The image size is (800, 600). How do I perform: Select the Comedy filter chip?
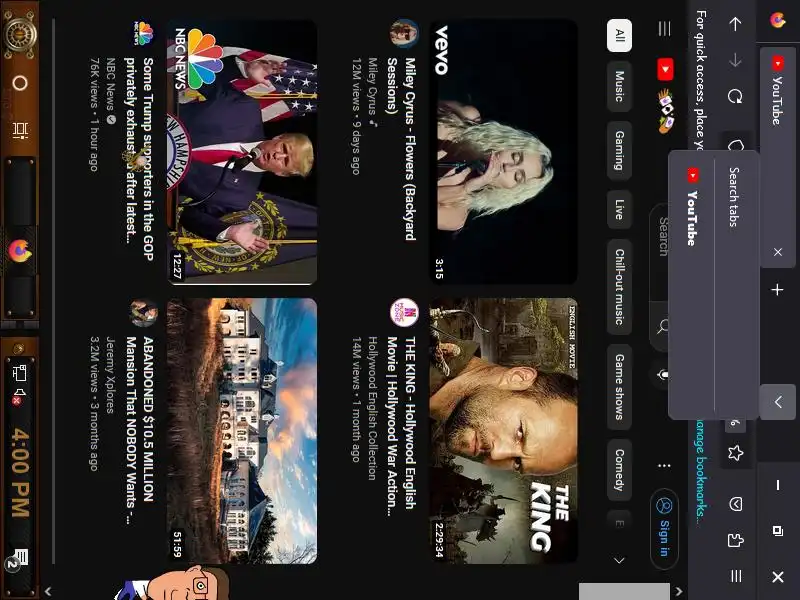click(x=619, y=467)
